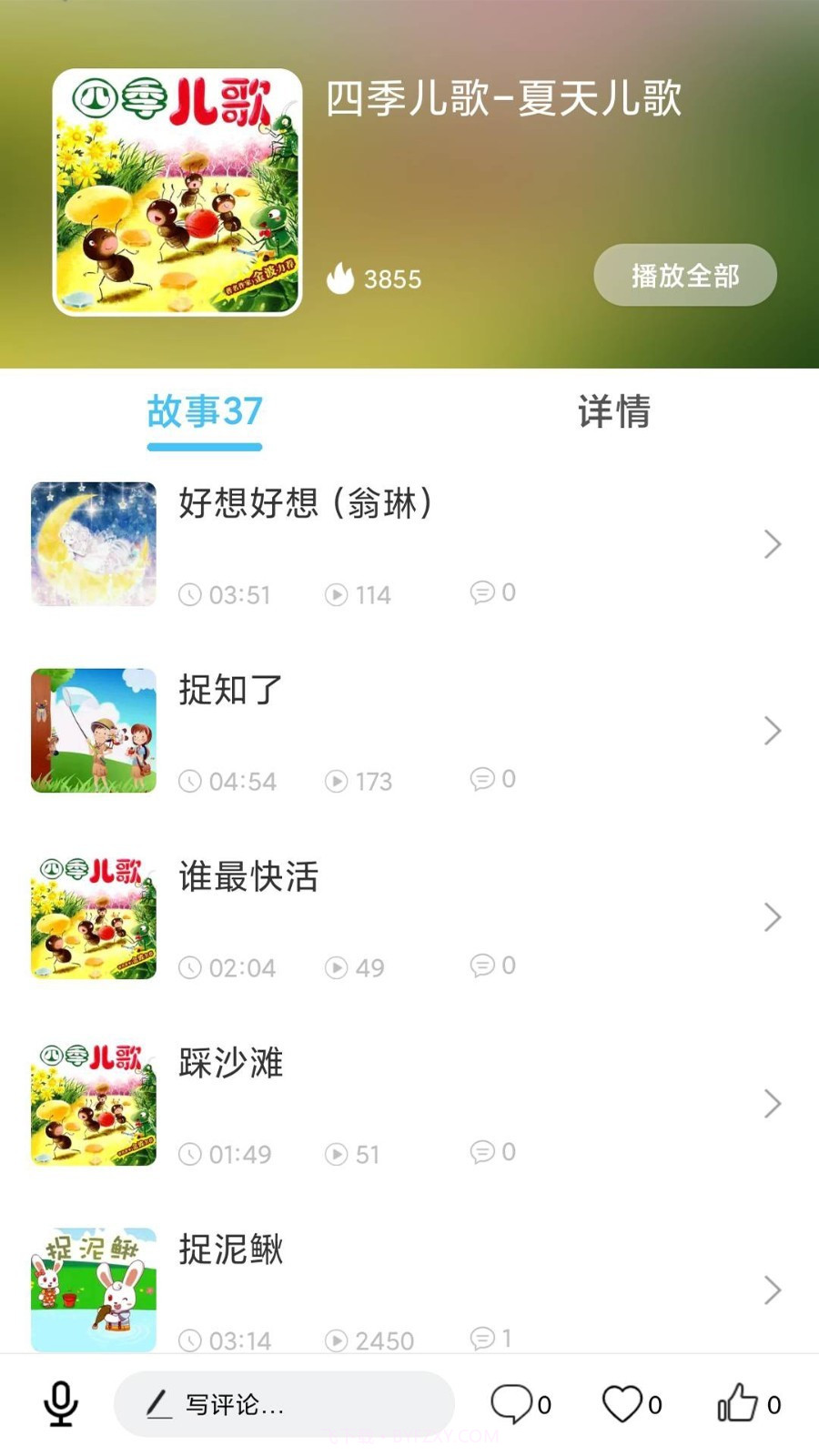Screen dimensions: 819x1456
Task: Click the thumbs-up icon to like
Action: coord(739,1402)
